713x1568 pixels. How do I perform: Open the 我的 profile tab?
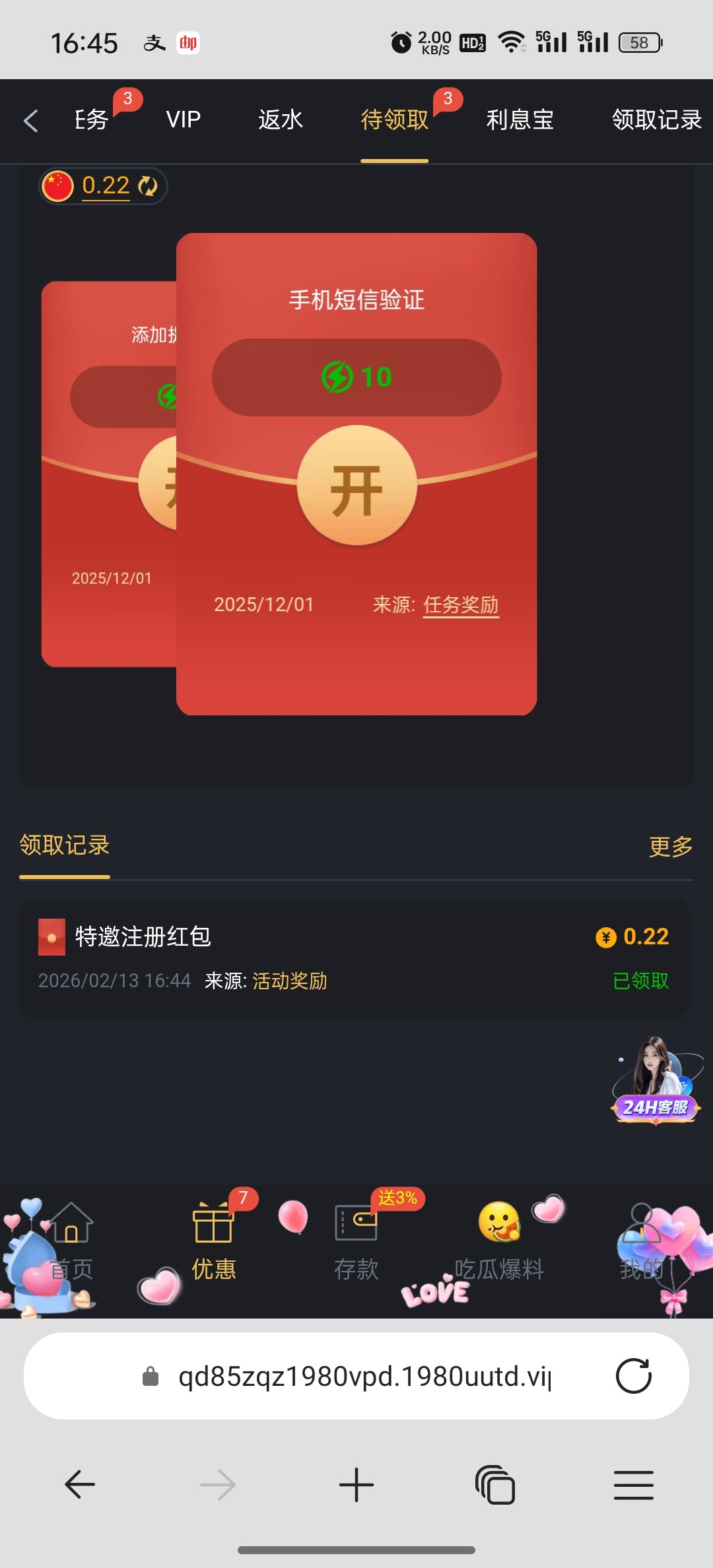(641, 1242)
